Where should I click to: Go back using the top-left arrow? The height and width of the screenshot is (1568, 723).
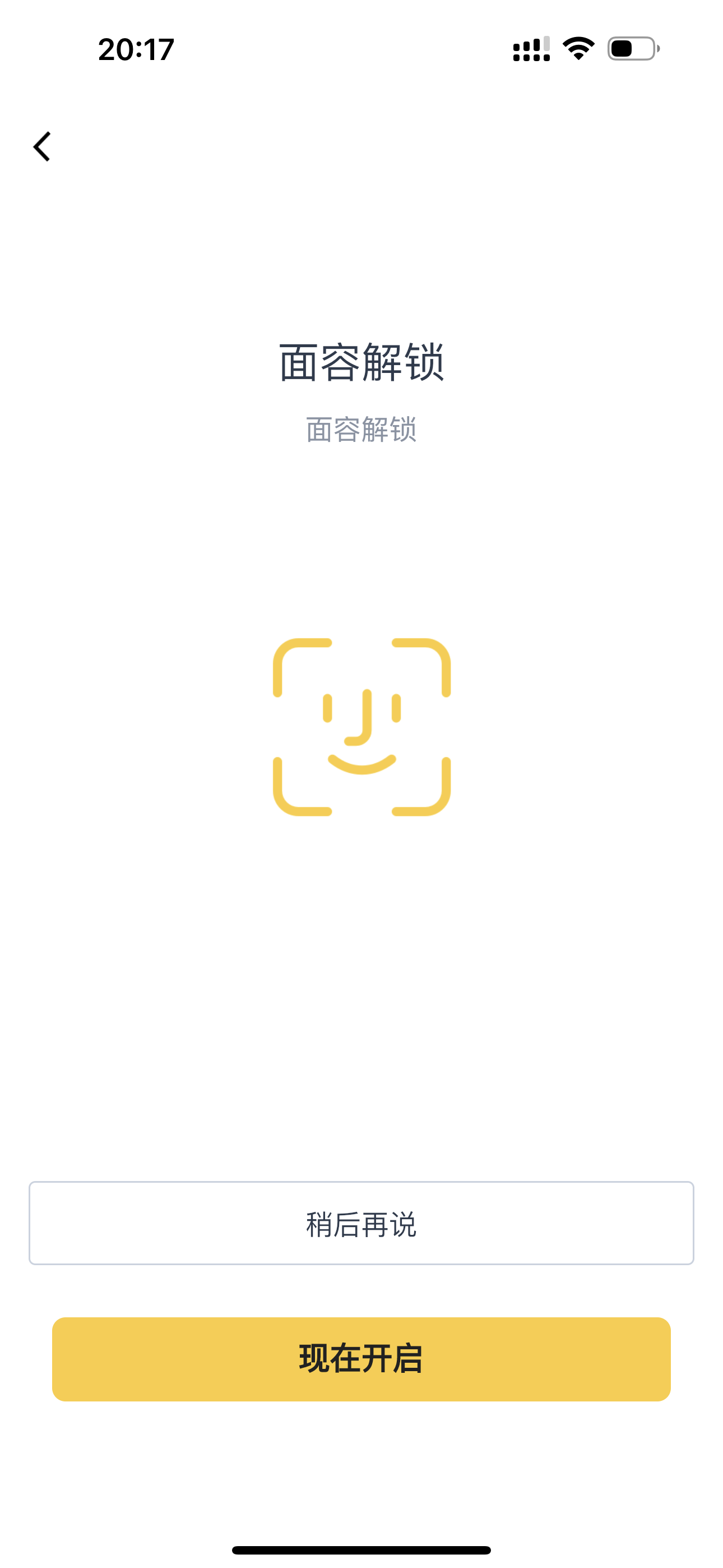point(41,147)
